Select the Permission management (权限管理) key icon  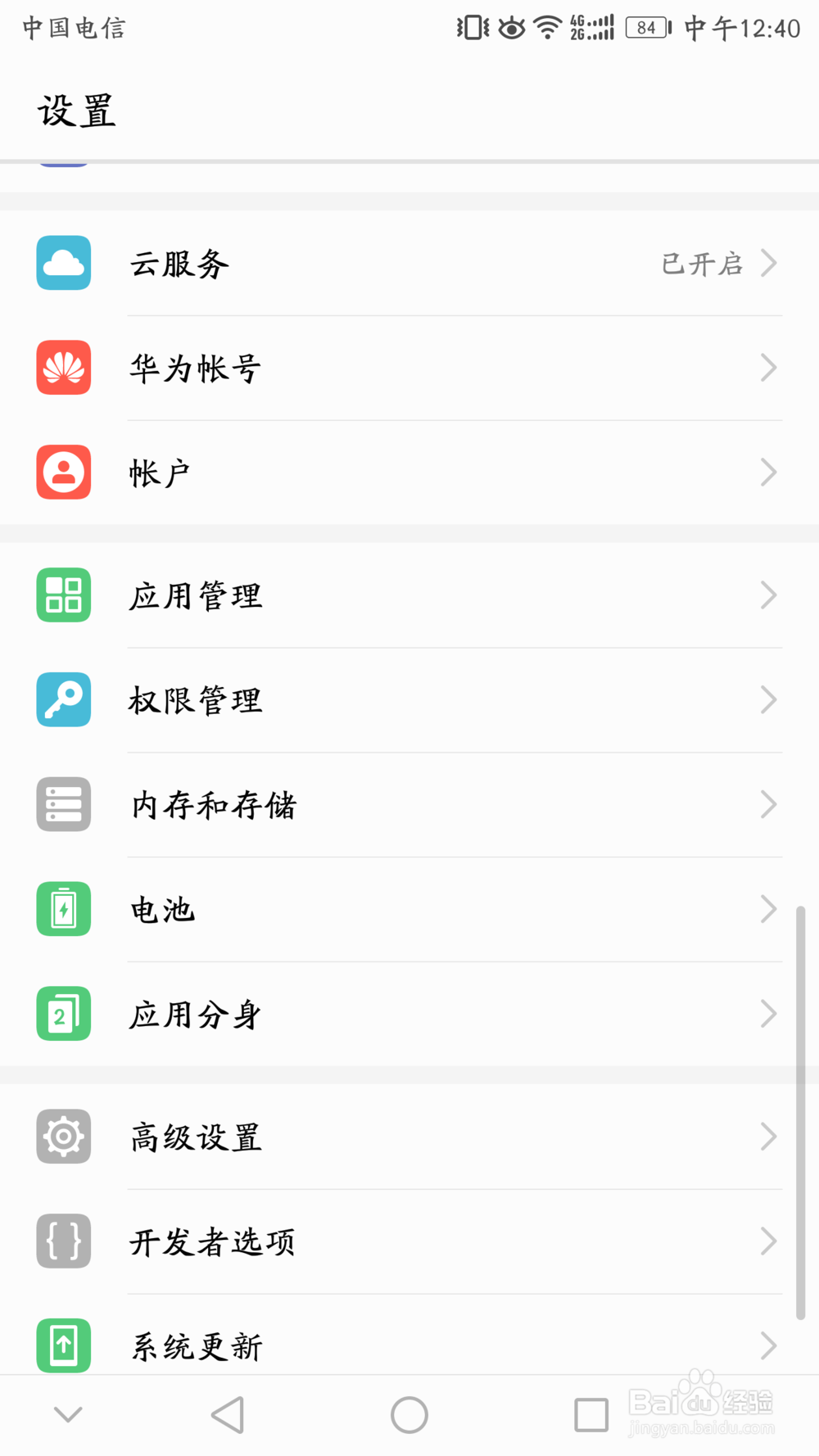(63, 700)
